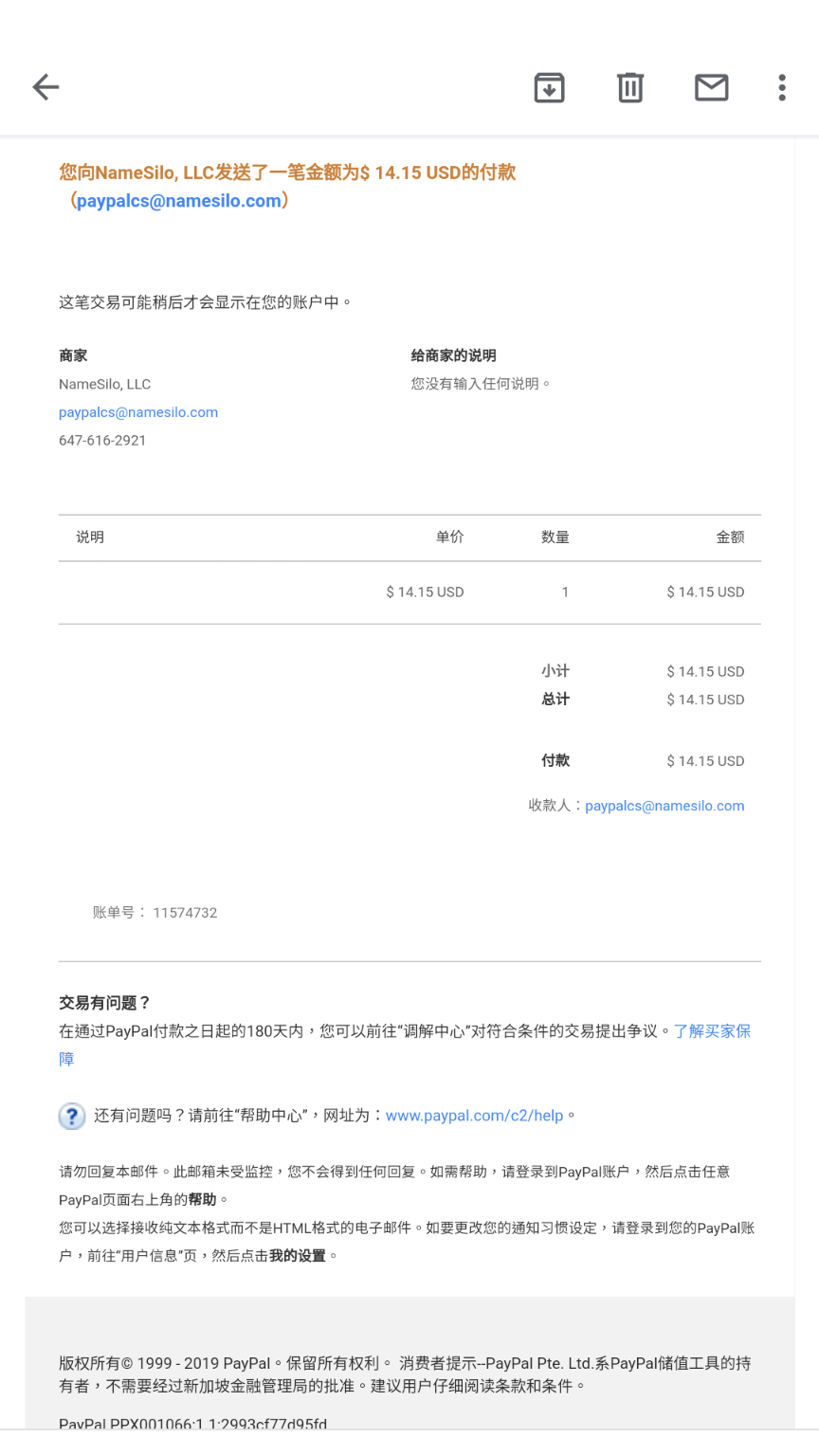The height and width of the screenshot is (1456, 819).
Task: Open merchant email under NameSilo, LLC
Action: [x=138, y=412]
